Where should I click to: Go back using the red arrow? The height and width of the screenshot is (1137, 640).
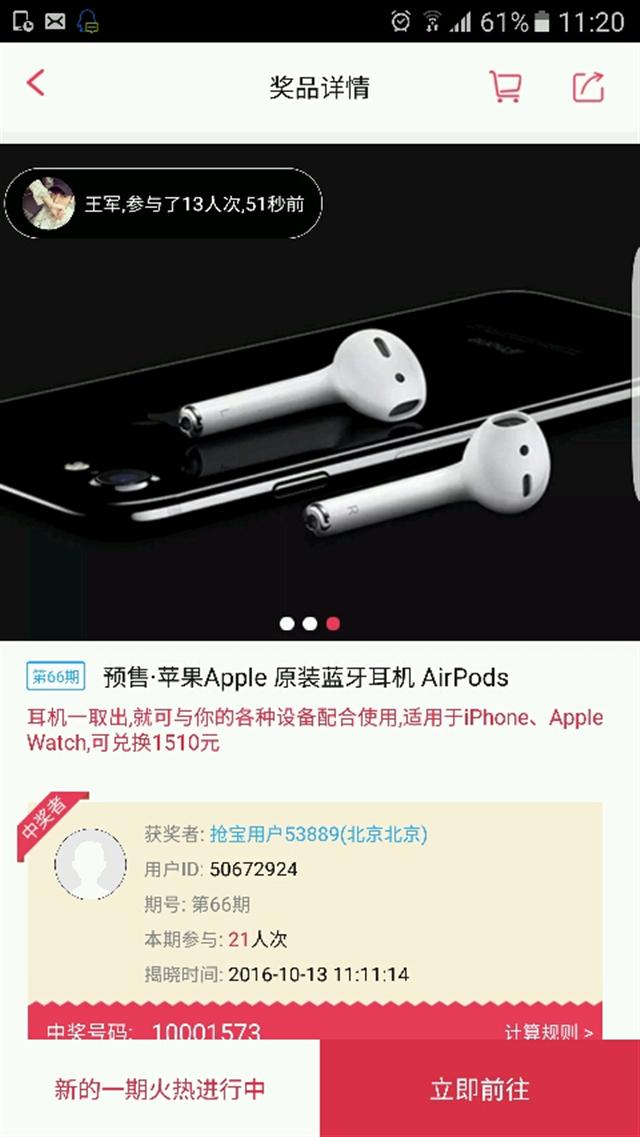pyautogui.click(x=36, y=83)
